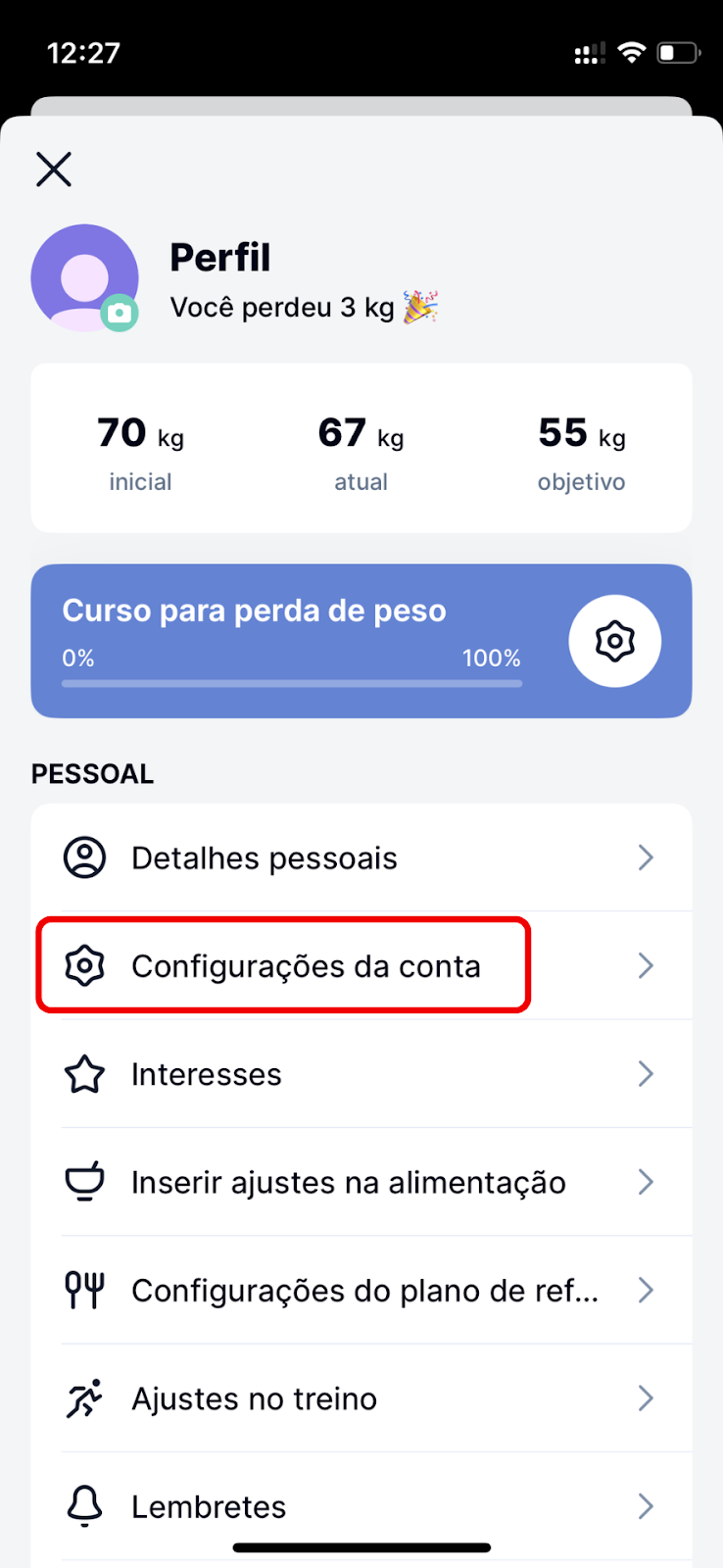
Task: Open Detalhes pessoais
Action: coord(361,857)
